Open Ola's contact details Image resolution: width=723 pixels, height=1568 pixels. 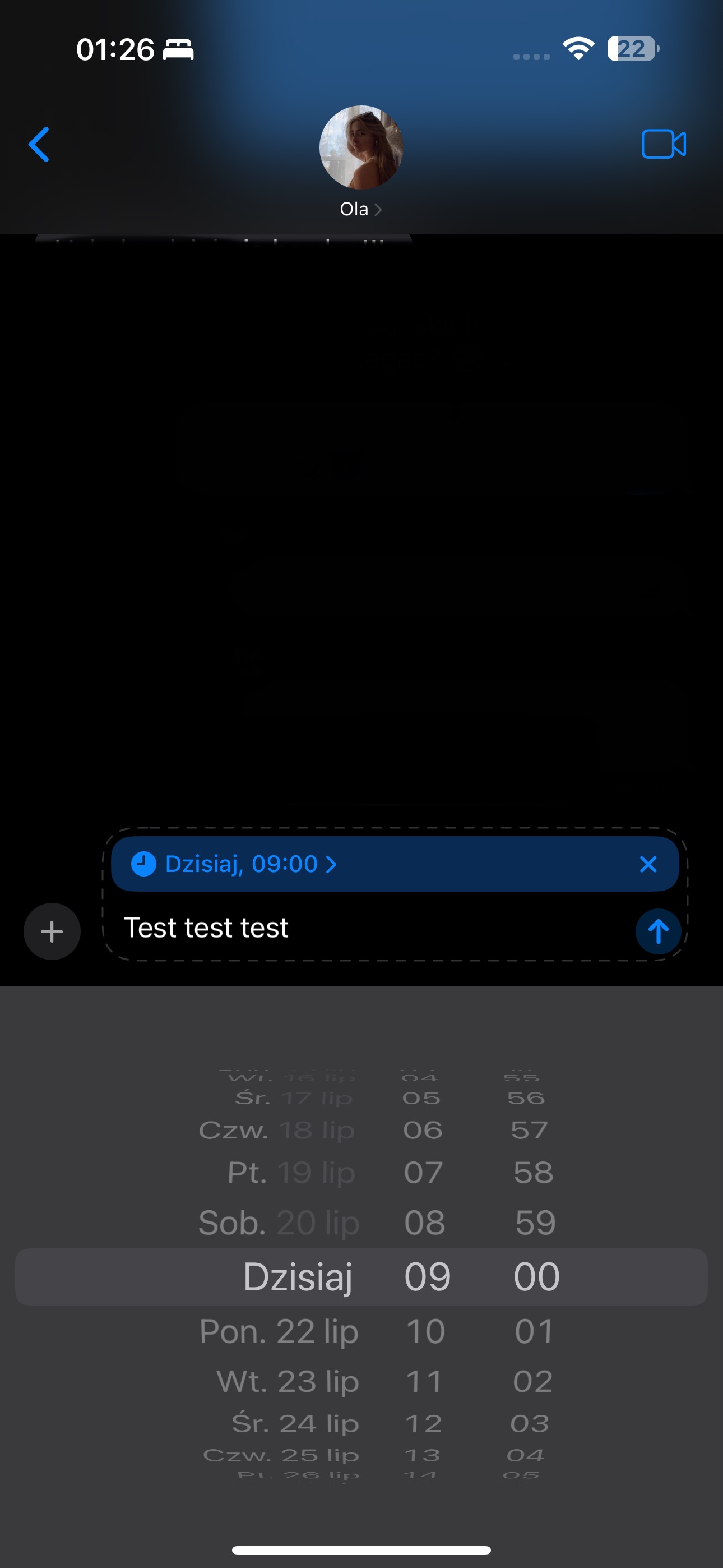[x=361, y=209]
